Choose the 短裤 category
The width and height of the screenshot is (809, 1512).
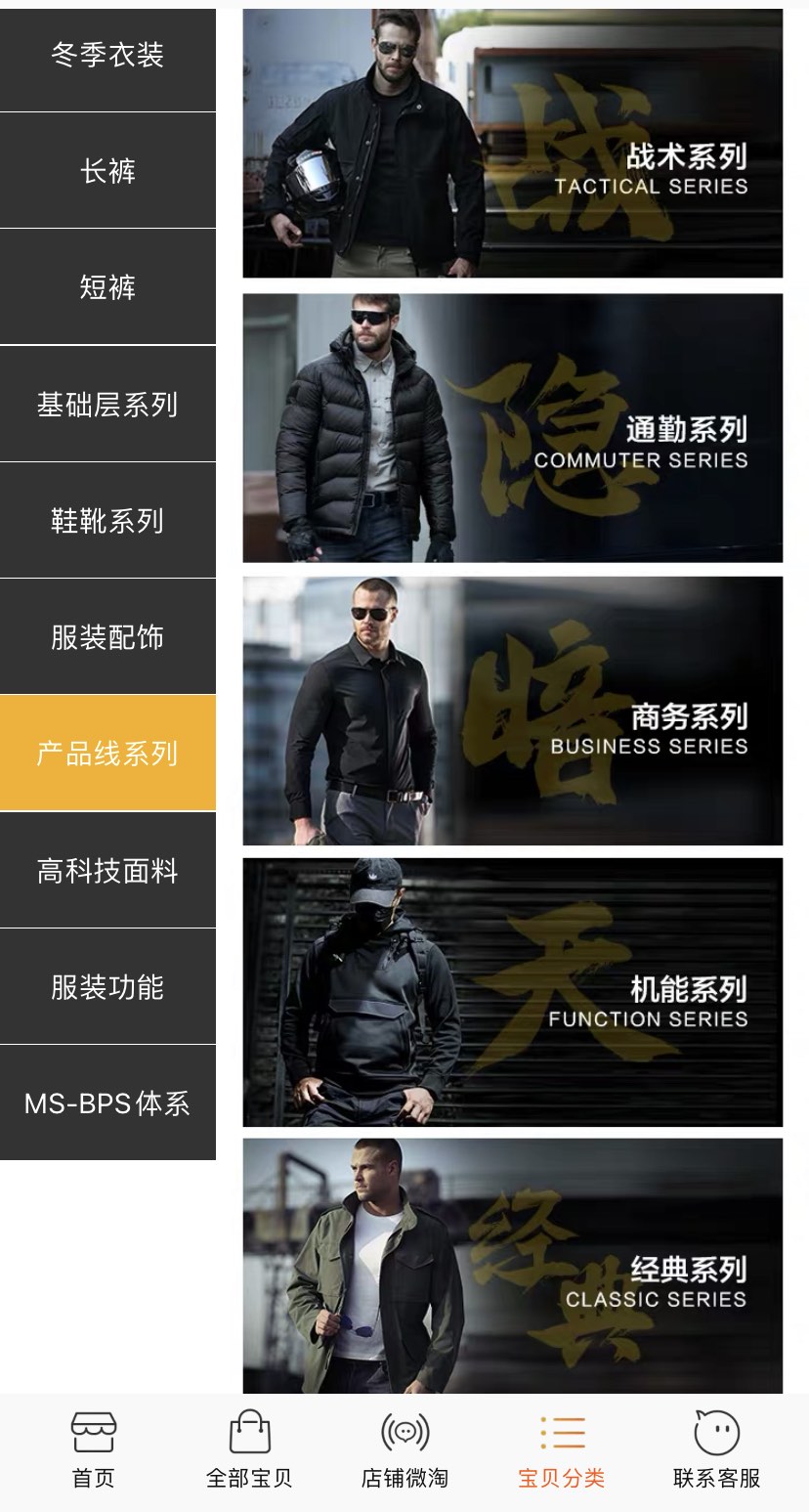click(107, 287)
